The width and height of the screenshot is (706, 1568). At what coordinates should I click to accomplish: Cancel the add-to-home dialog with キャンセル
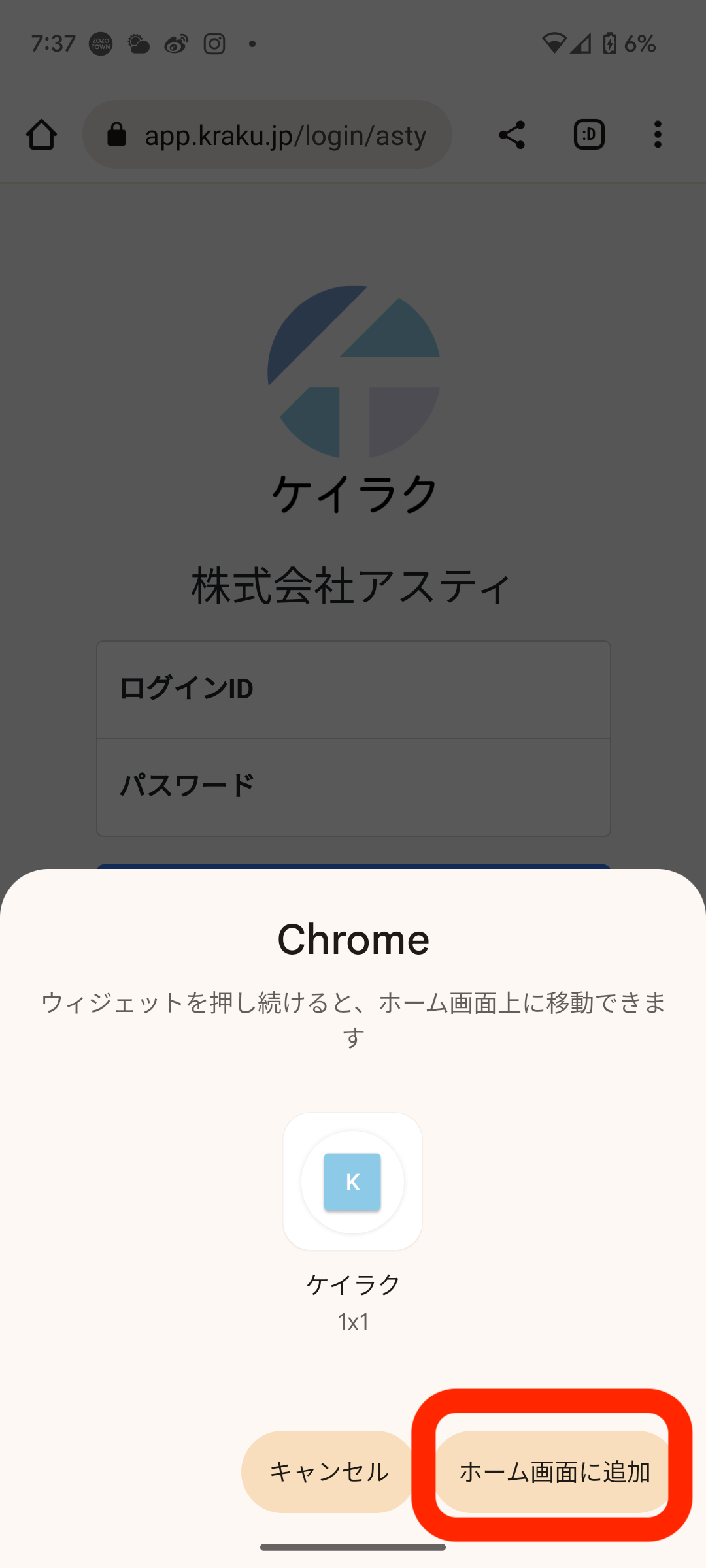(328, 1471)
